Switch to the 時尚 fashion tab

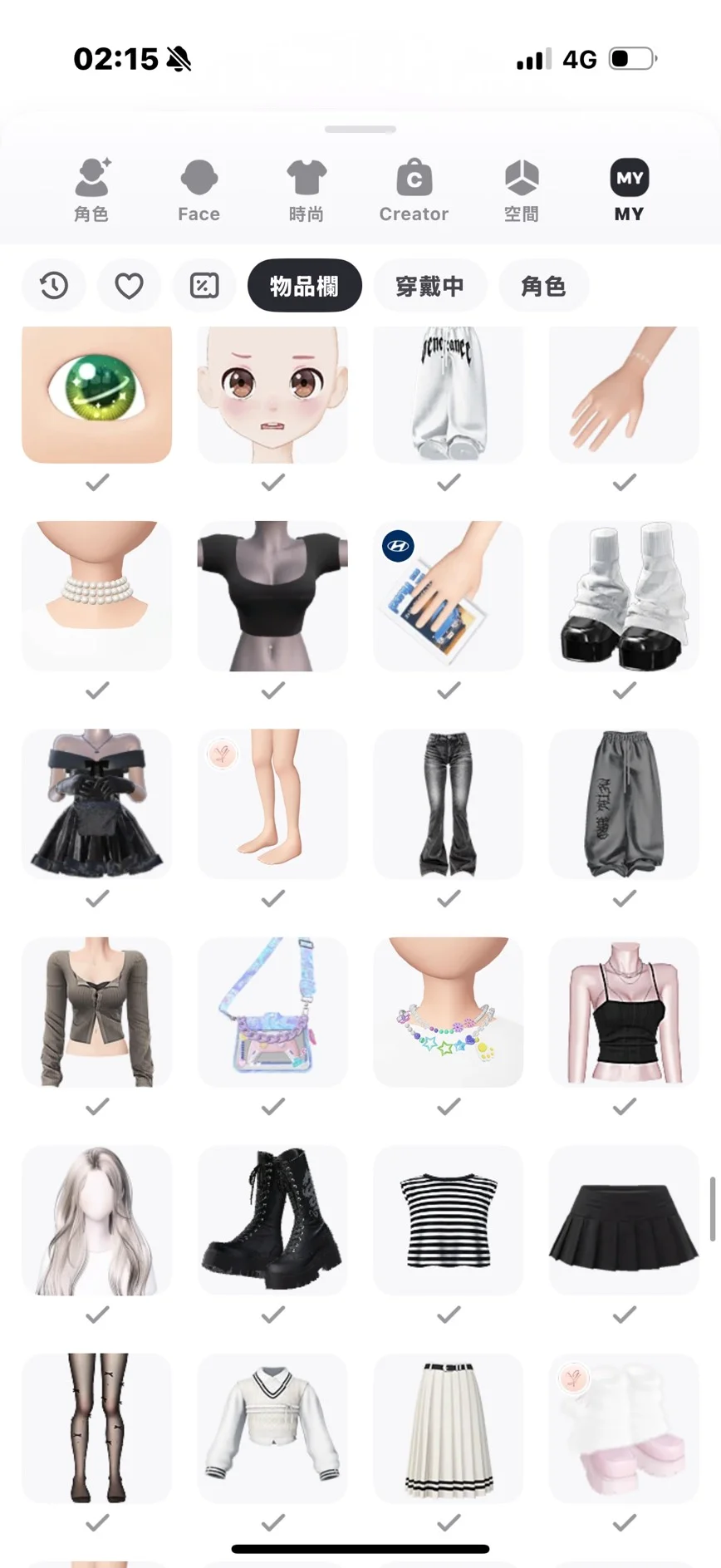click(306, 190)
